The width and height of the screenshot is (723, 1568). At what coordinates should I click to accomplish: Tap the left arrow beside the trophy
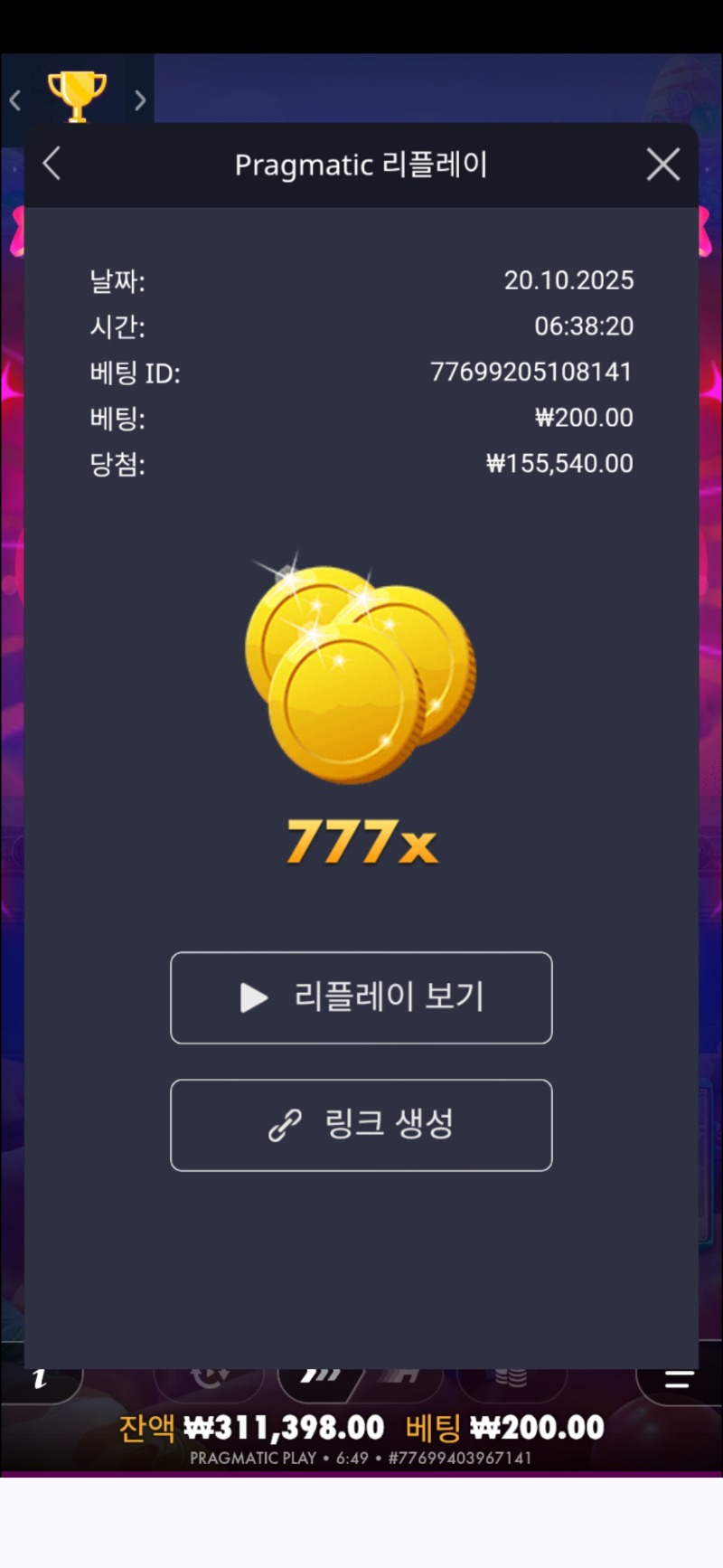15,99
